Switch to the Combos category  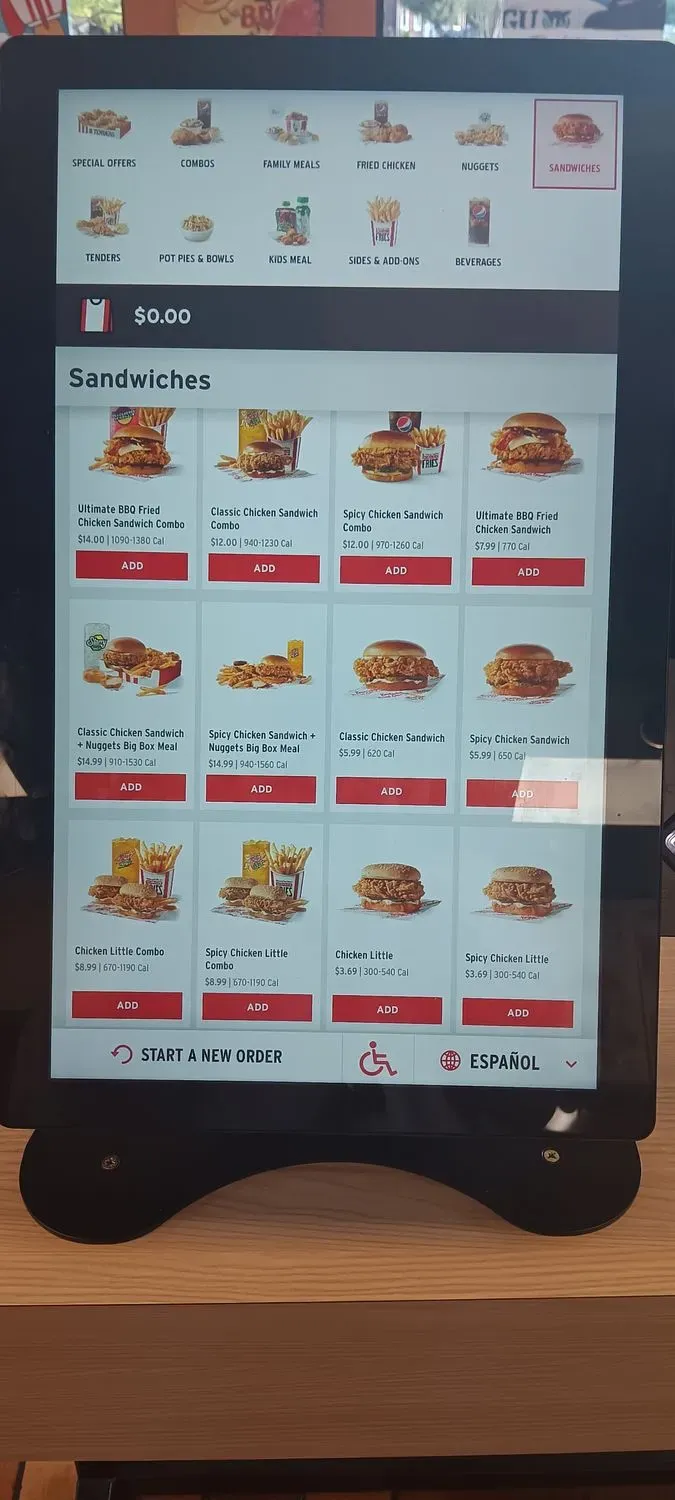[197, 139]
